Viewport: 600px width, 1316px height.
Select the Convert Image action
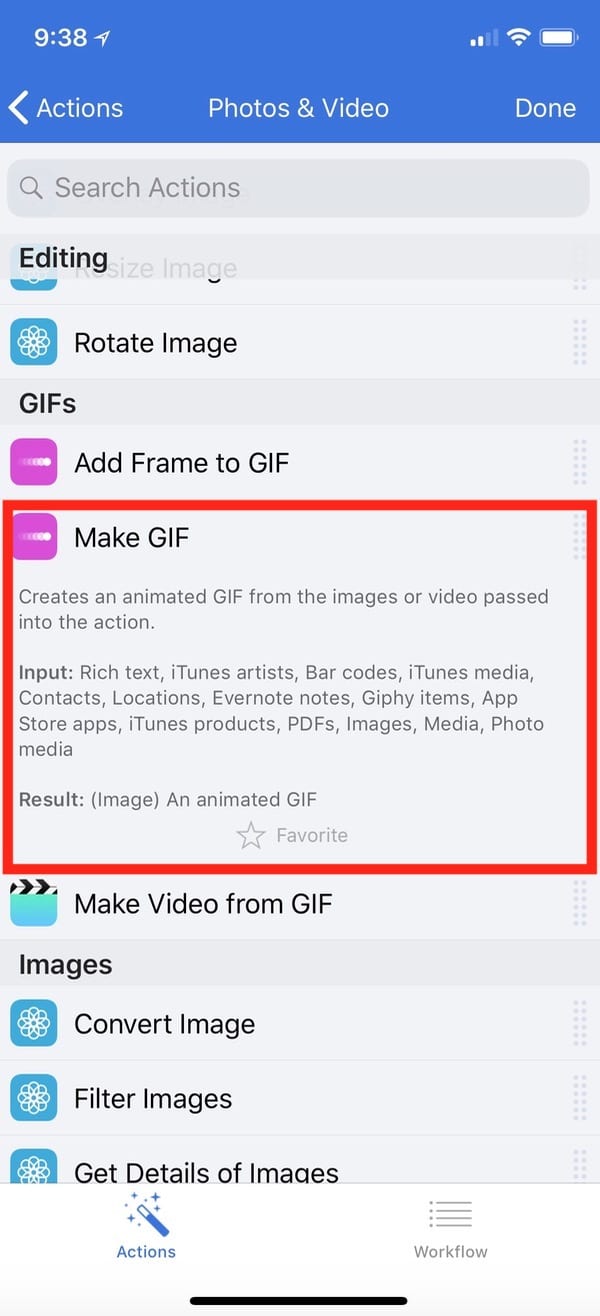coord(164,1024)
